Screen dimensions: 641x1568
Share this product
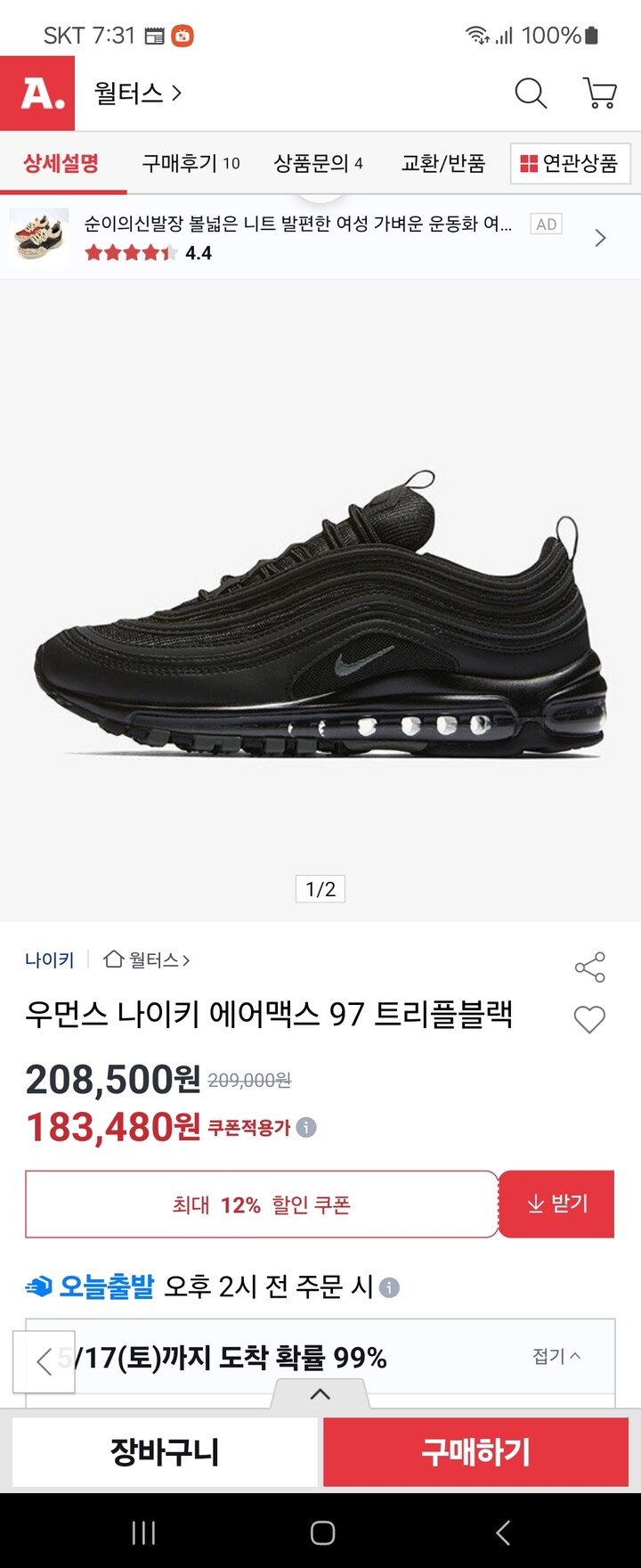pos(590,965)
